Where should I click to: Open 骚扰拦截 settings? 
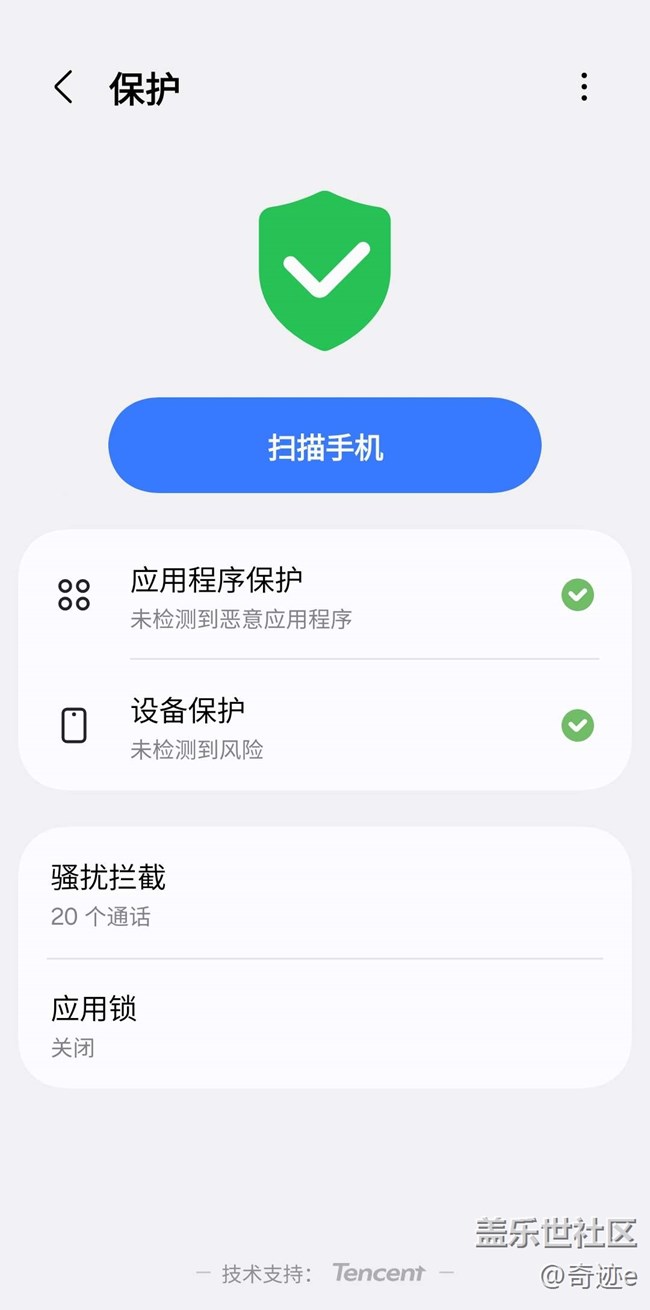[325, 894]
